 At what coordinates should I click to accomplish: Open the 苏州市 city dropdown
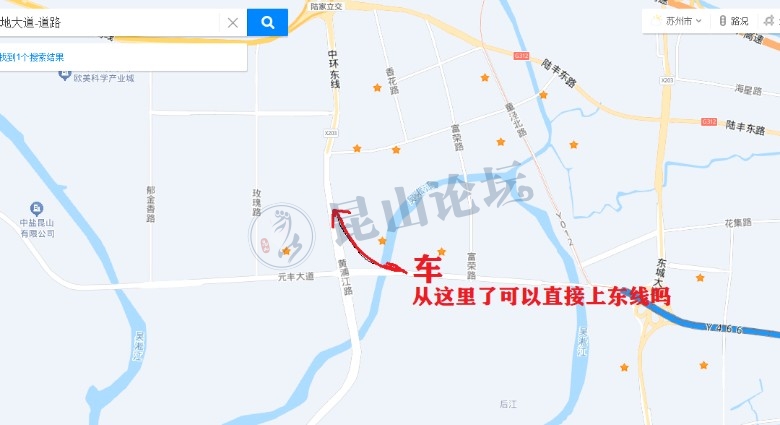676,20
